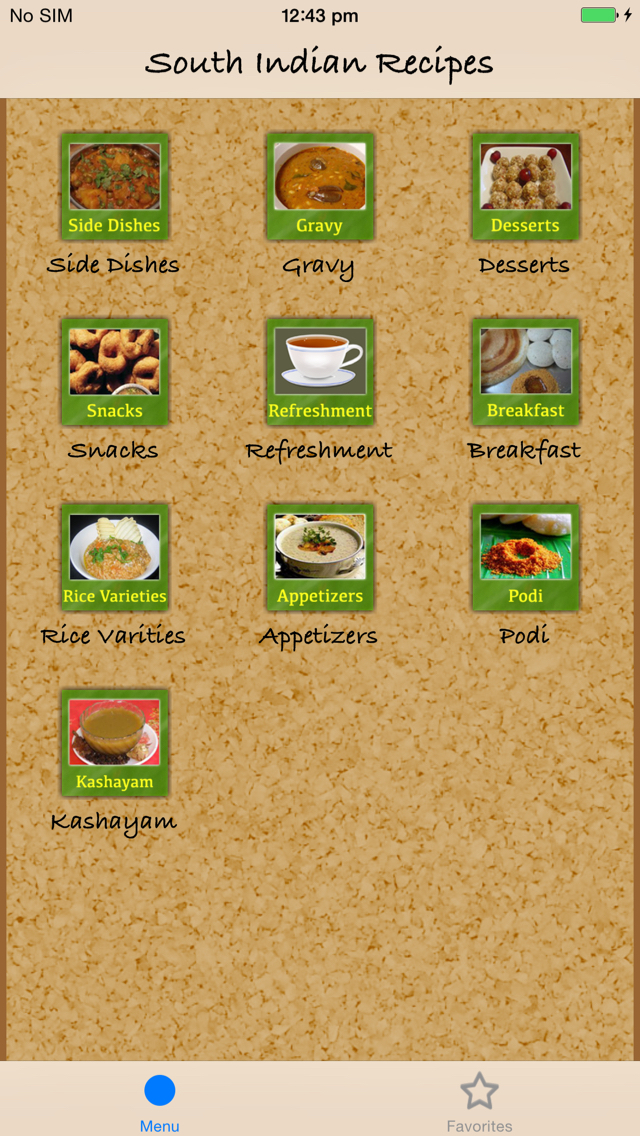Open the Gravy recipes tile

tap(320, 187)
